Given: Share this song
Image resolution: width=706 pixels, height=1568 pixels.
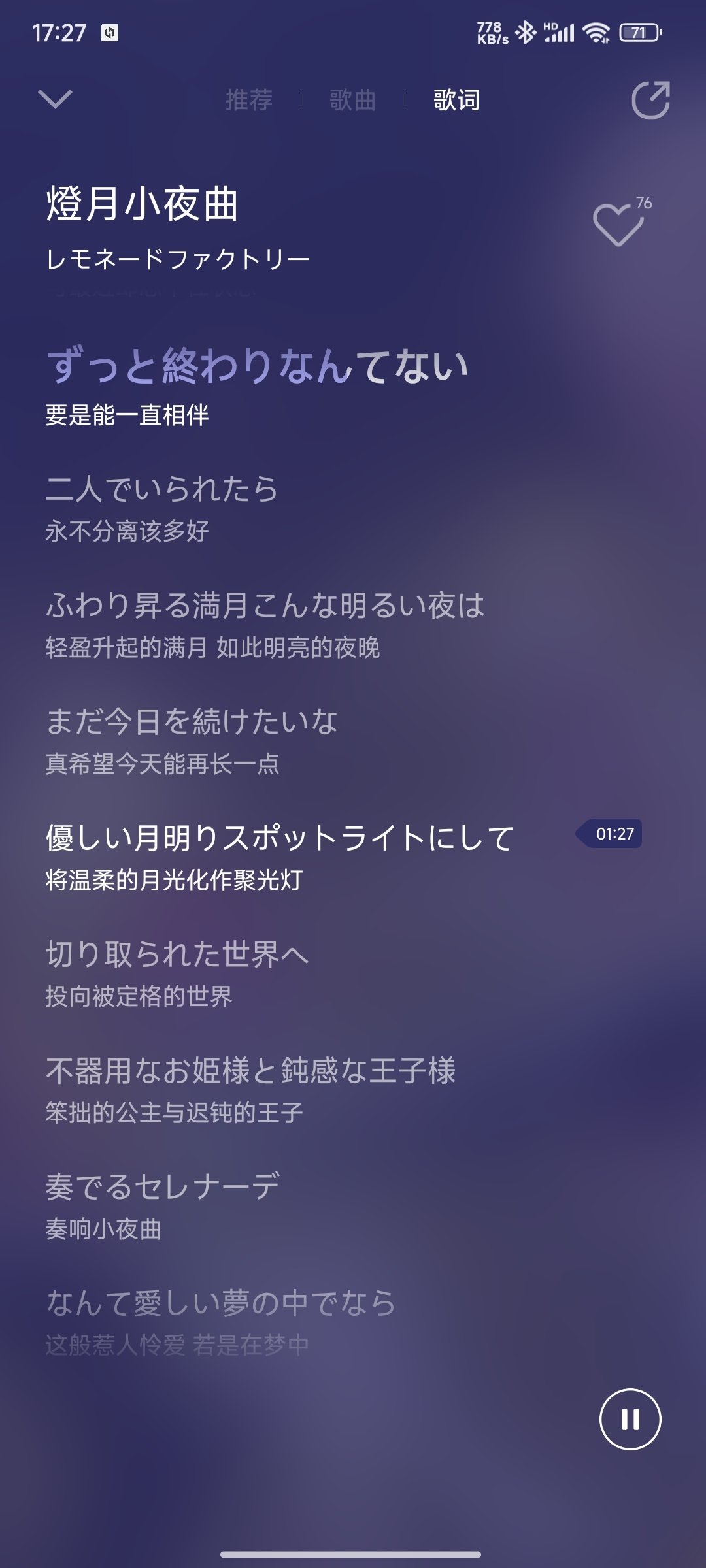Looking at the screenshot, I should tap(650, 100).
